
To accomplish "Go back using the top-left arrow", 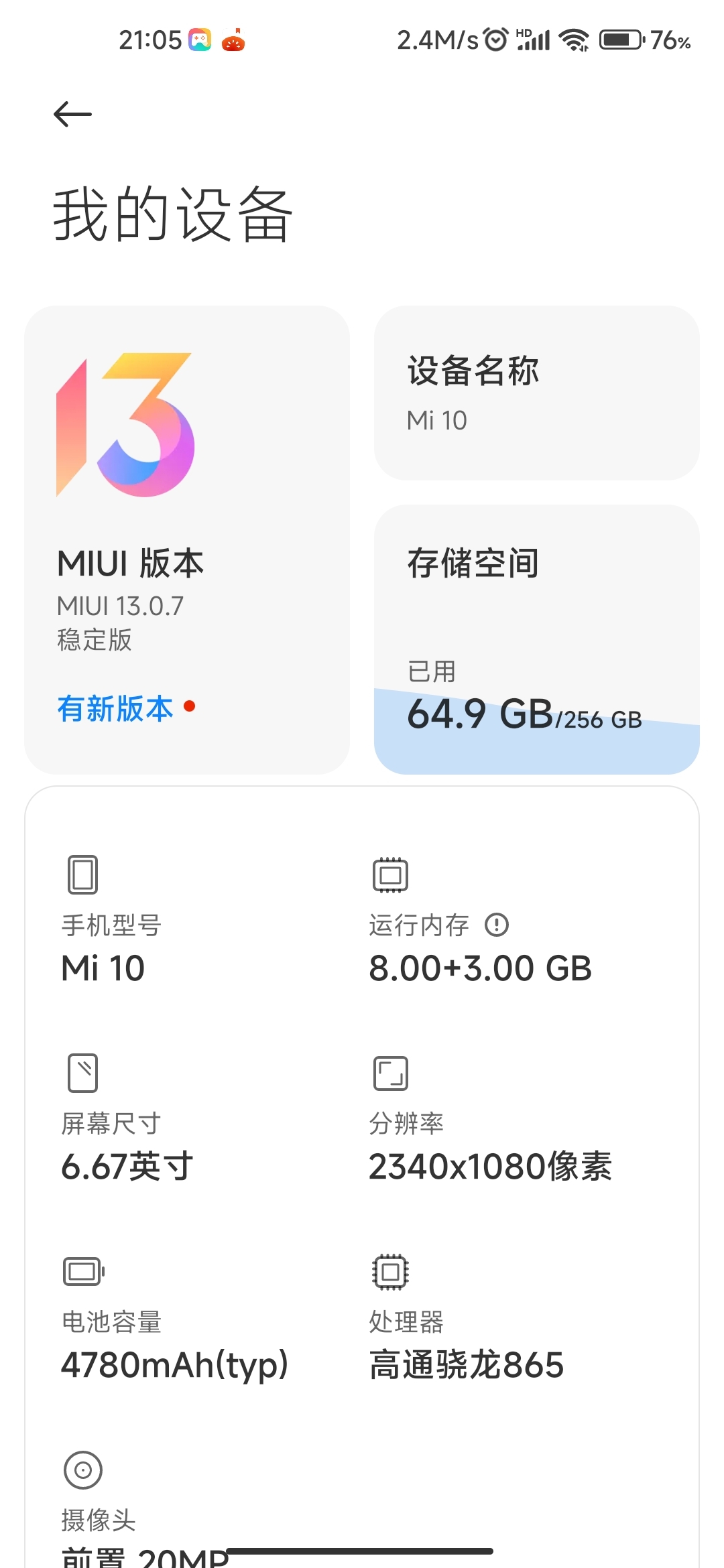I will point(72,114).
